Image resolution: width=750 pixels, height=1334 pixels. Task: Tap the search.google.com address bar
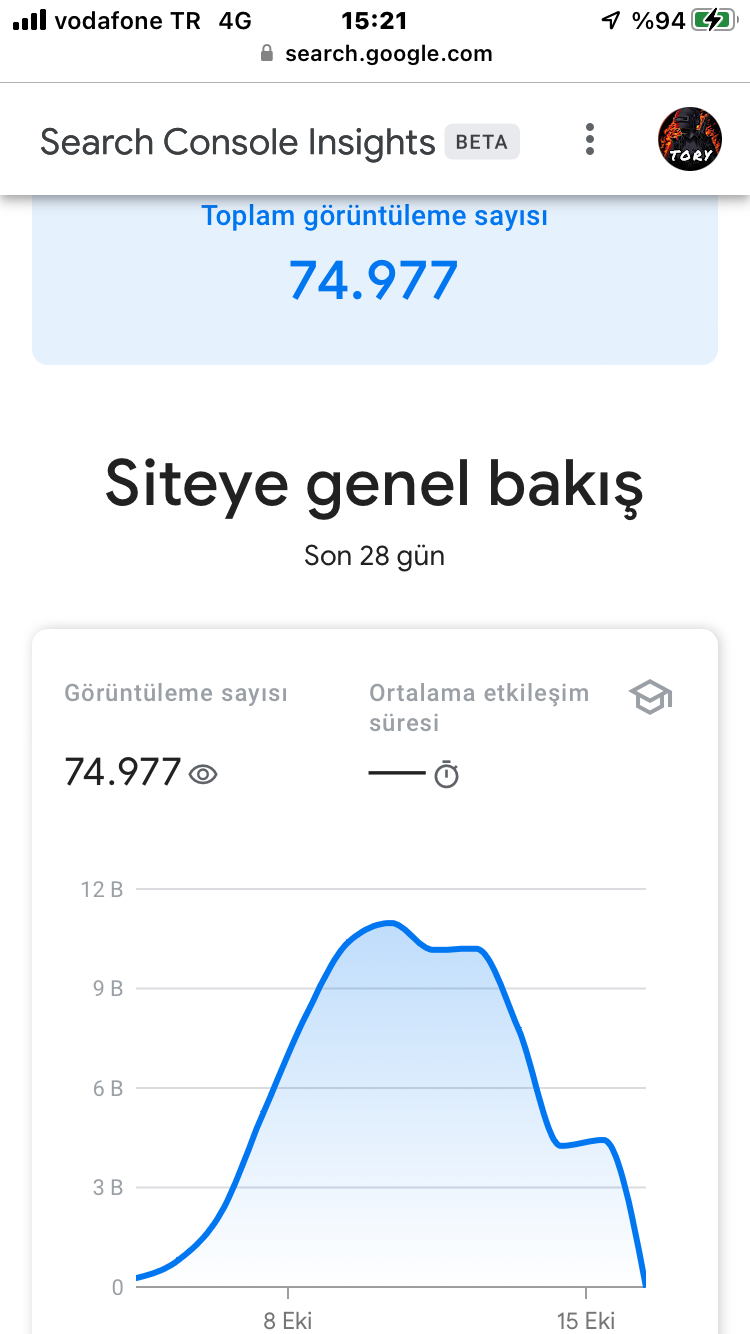click(375, 54)
